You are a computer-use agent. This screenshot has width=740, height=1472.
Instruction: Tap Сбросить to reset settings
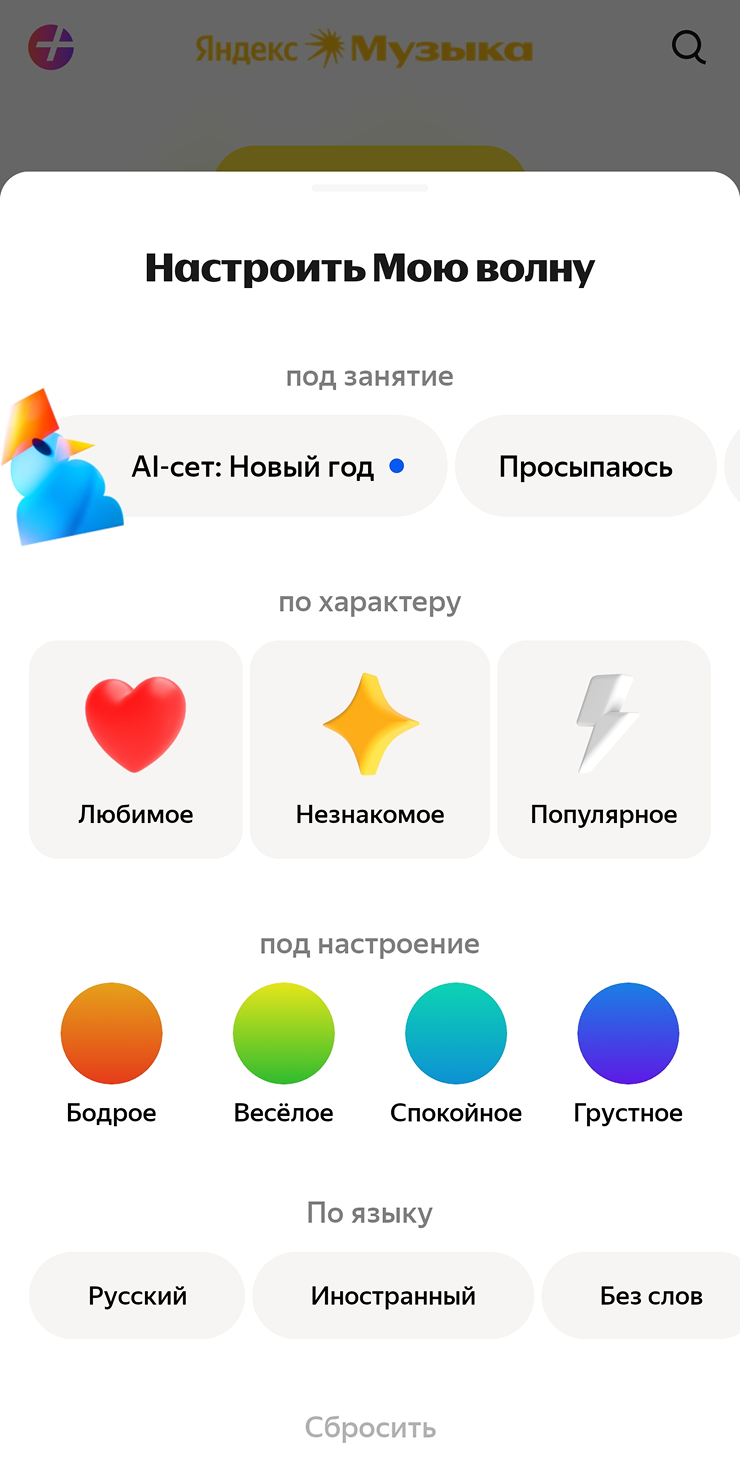pos(369,1428)
